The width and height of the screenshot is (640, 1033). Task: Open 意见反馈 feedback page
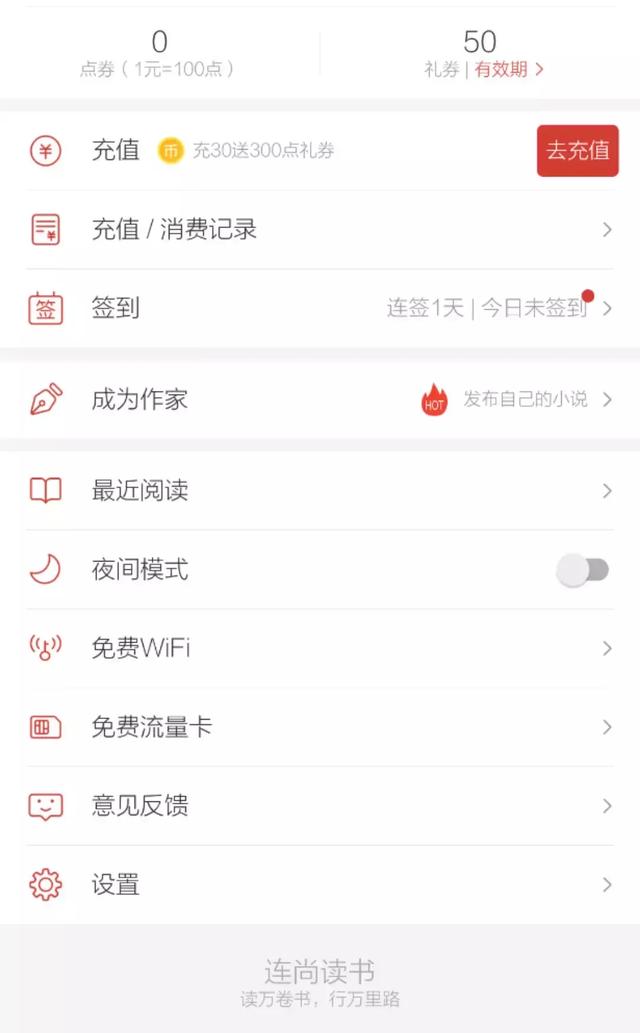pyautogui.click(x=320, y=805)
